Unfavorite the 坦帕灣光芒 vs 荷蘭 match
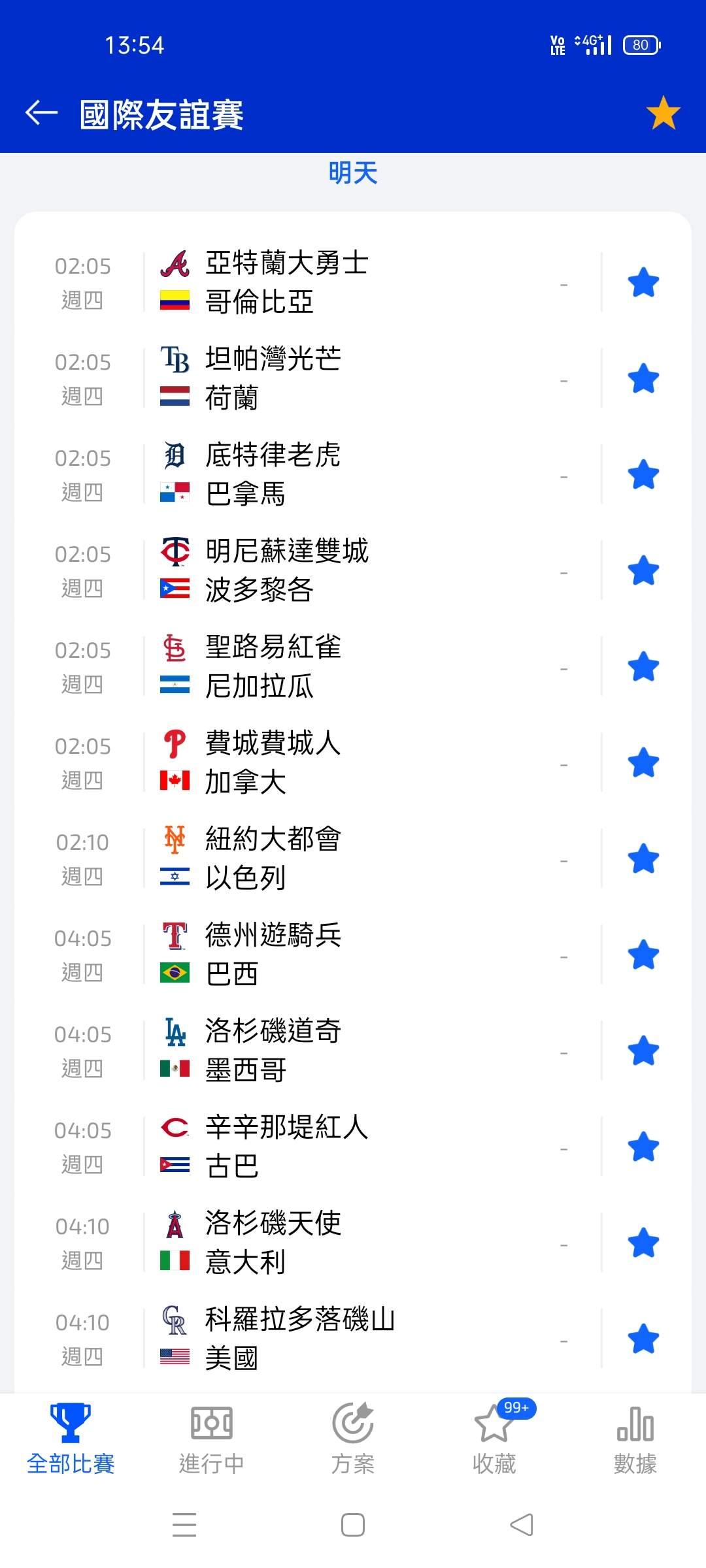Viewport: 706px width, 1568px height. [643, 379]
